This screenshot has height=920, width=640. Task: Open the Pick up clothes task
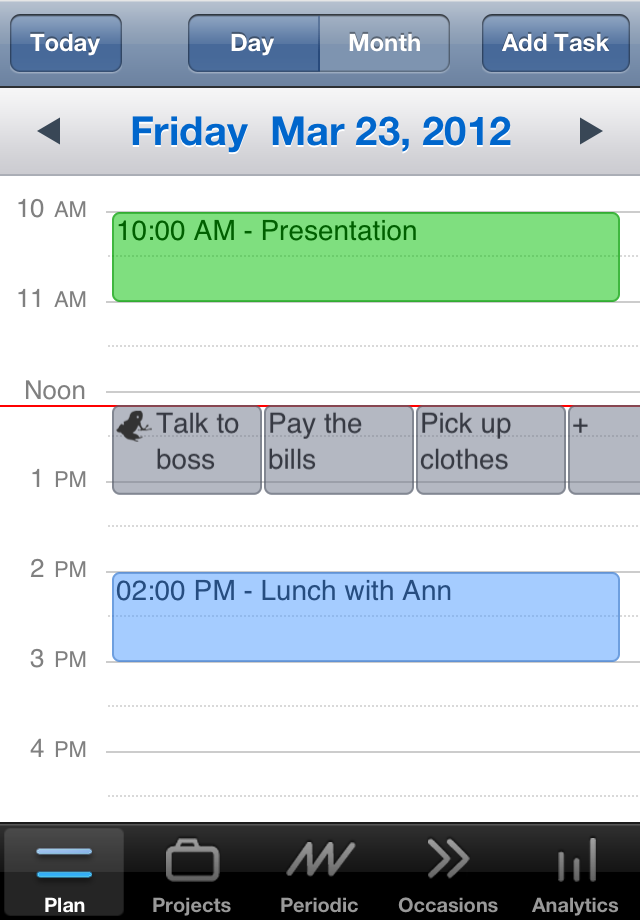pos(490,450)
